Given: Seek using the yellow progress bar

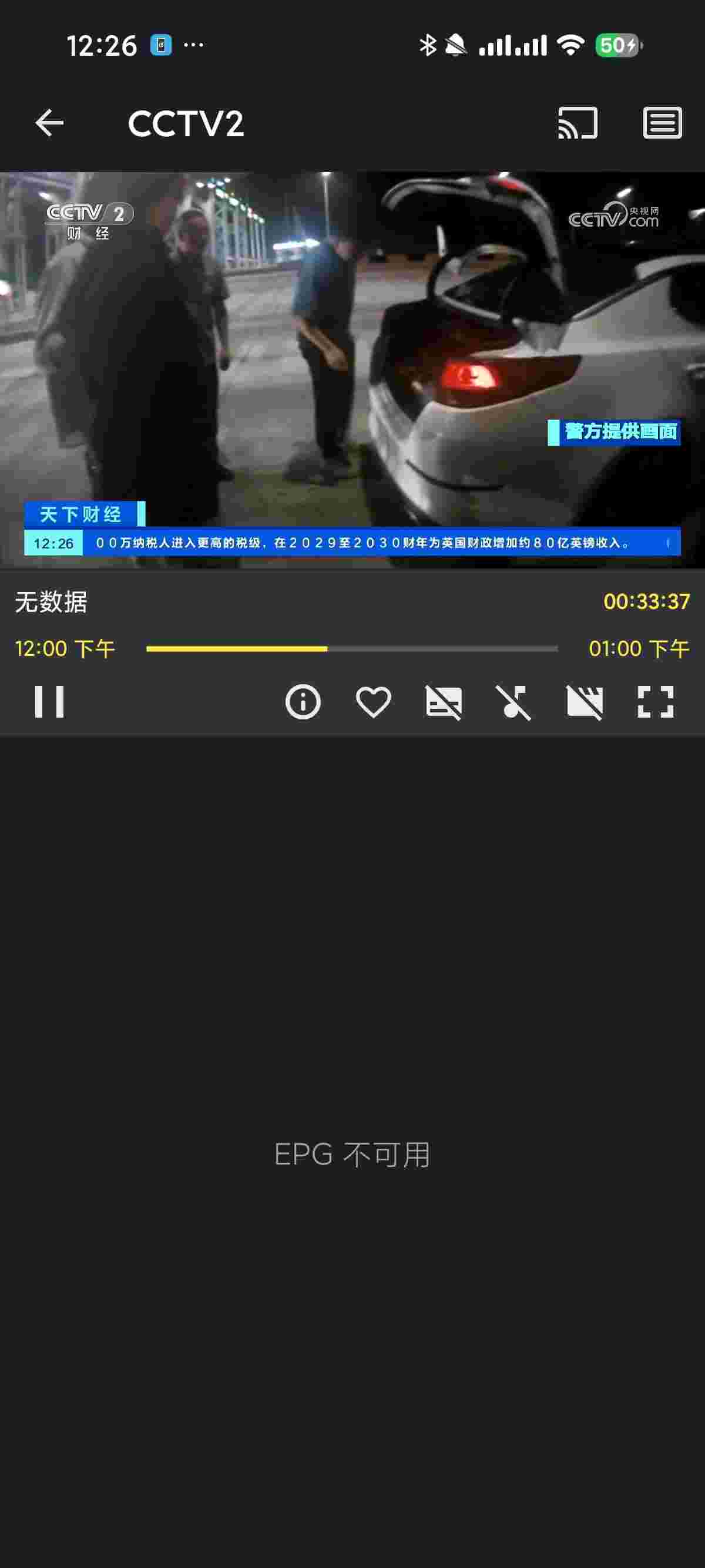Looking at the screenshot, I should pyautogui.click(x=352, y=650).
